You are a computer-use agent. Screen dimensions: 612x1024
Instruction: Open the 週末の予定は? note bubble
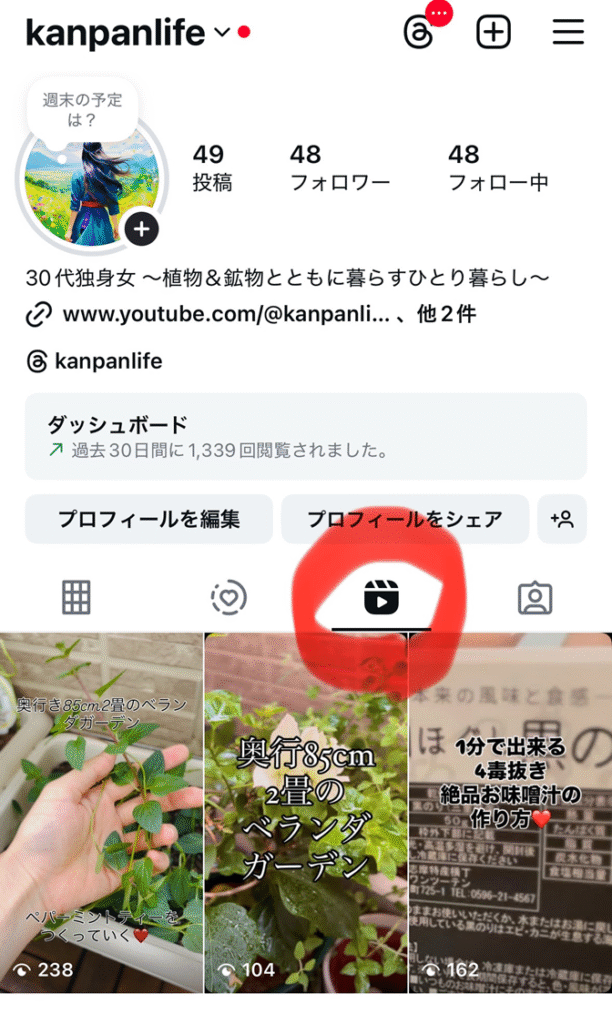click(x=82, y=109)
